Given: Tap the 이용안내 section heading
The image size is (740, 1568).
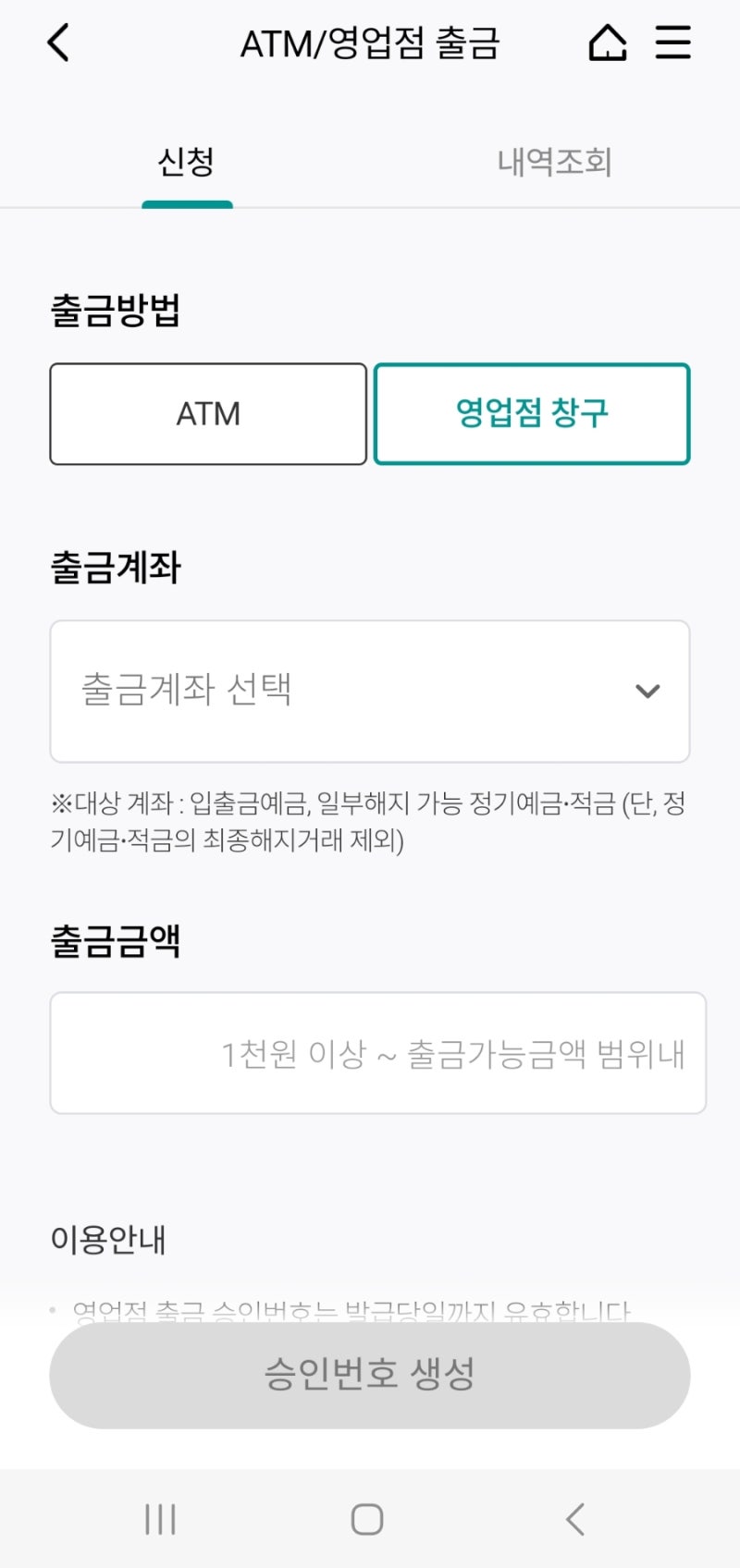Looking at the screenshot, I should pos(107,1241).
